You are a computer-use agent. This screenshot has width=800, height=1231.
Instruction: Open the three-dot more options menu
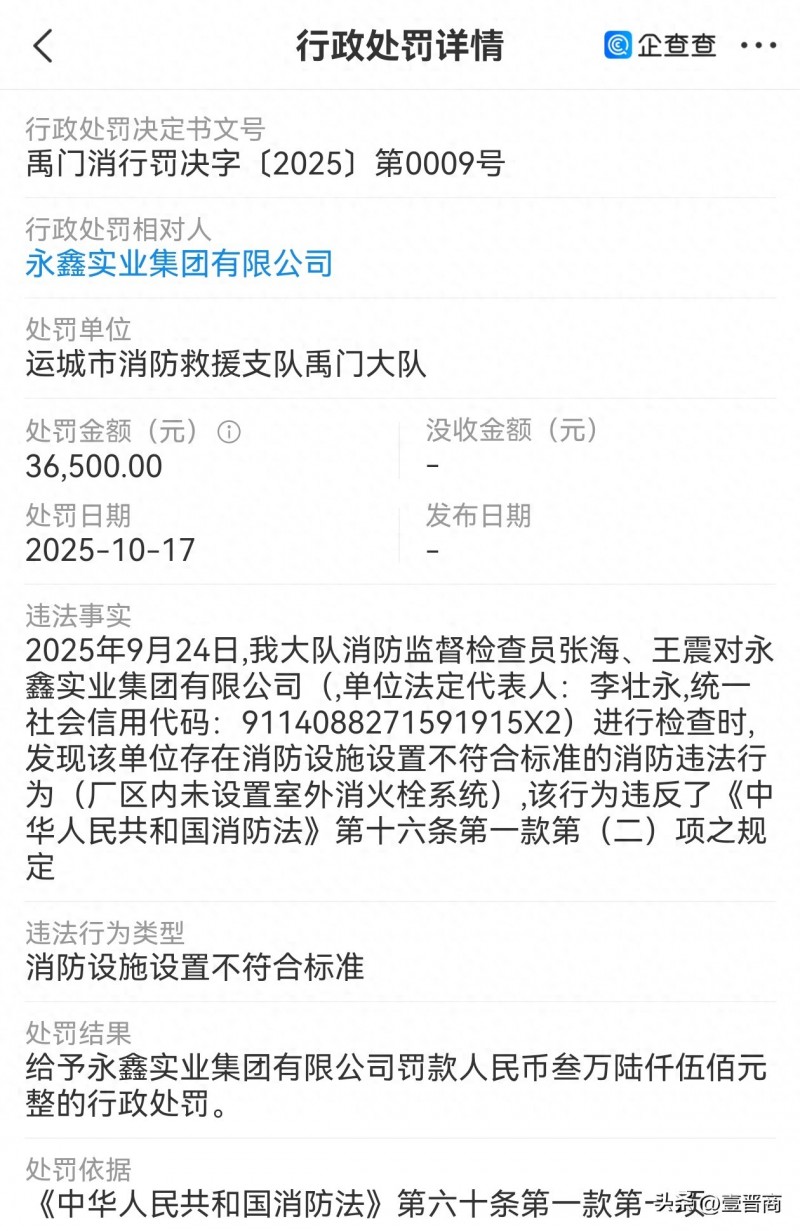(x=758, y=46)
